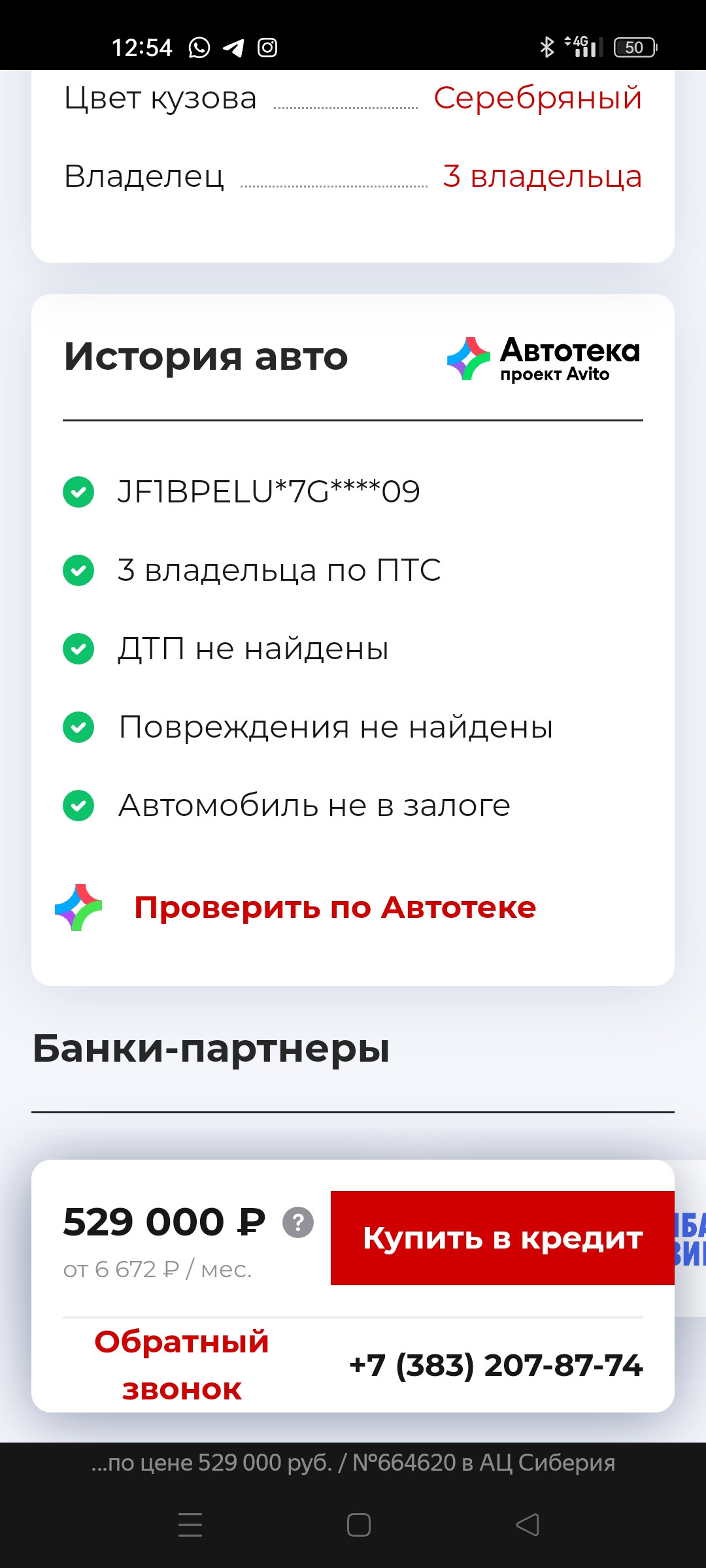Call the number +7 (383) 207-87-74

click(496, 1365)
